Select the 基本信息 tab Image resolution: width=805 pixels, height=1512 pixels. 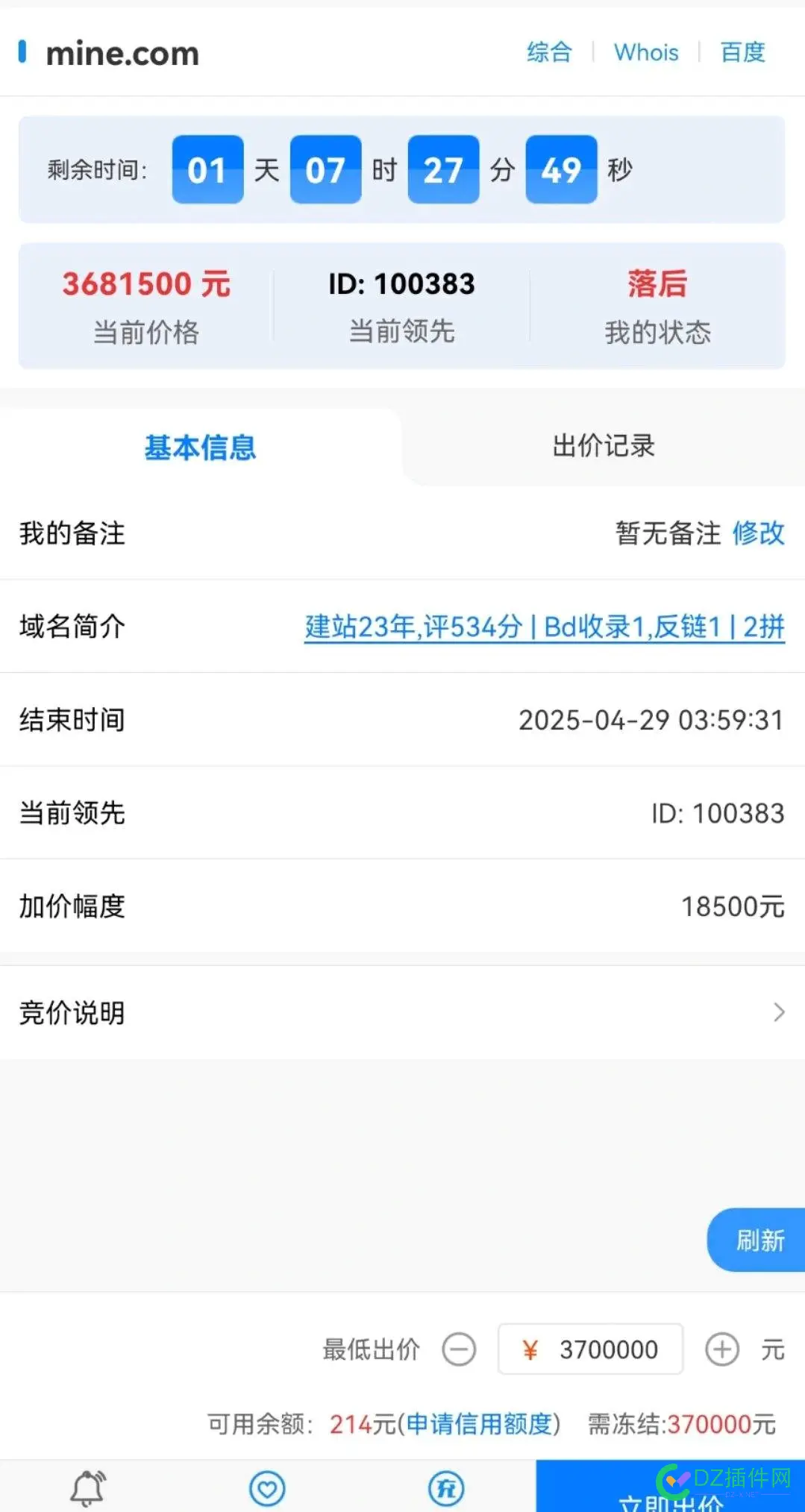click(201, 448)
